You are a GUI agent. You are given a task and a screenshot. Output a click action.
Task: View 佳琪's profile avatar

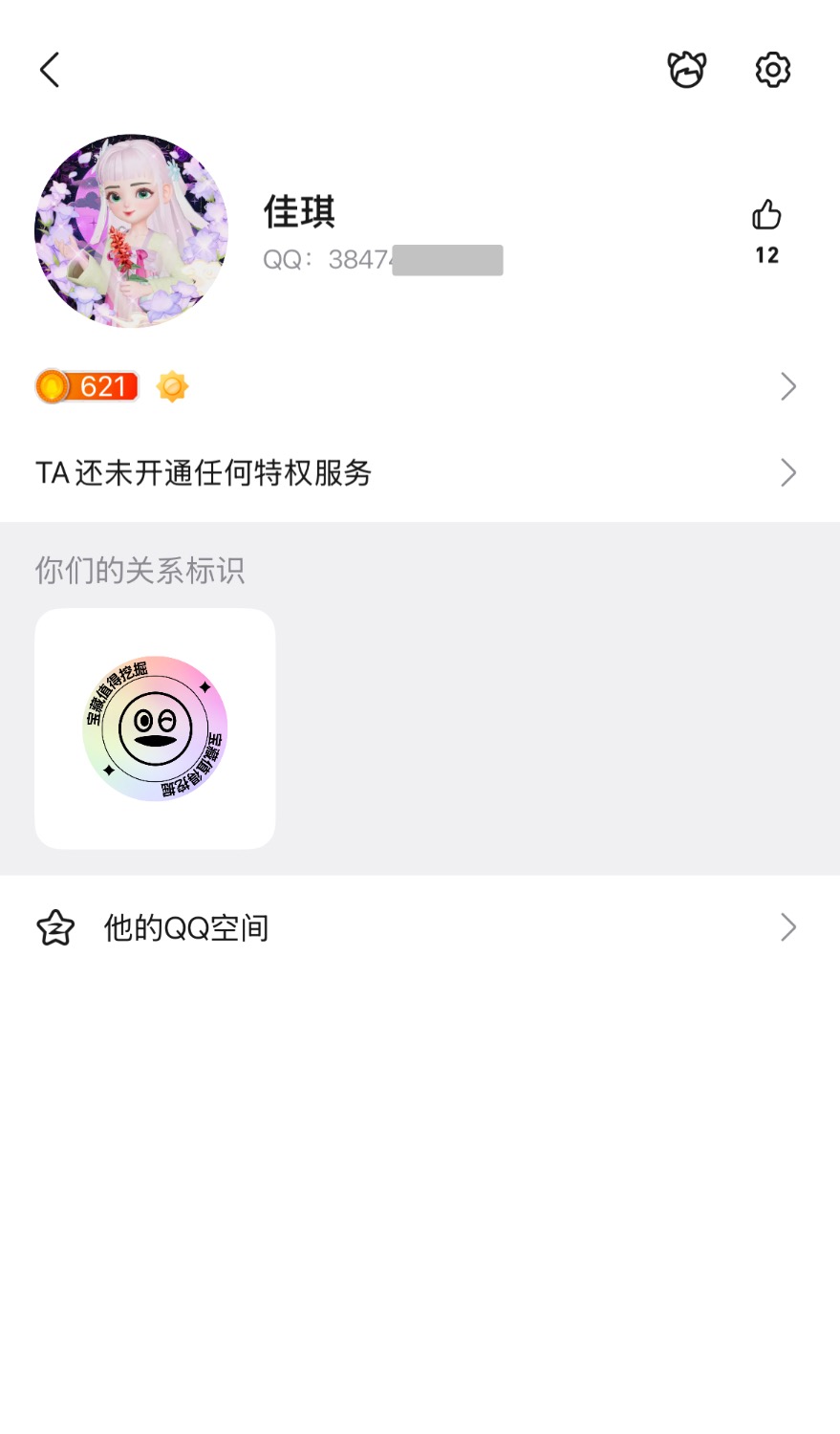(x=132, y=230)
